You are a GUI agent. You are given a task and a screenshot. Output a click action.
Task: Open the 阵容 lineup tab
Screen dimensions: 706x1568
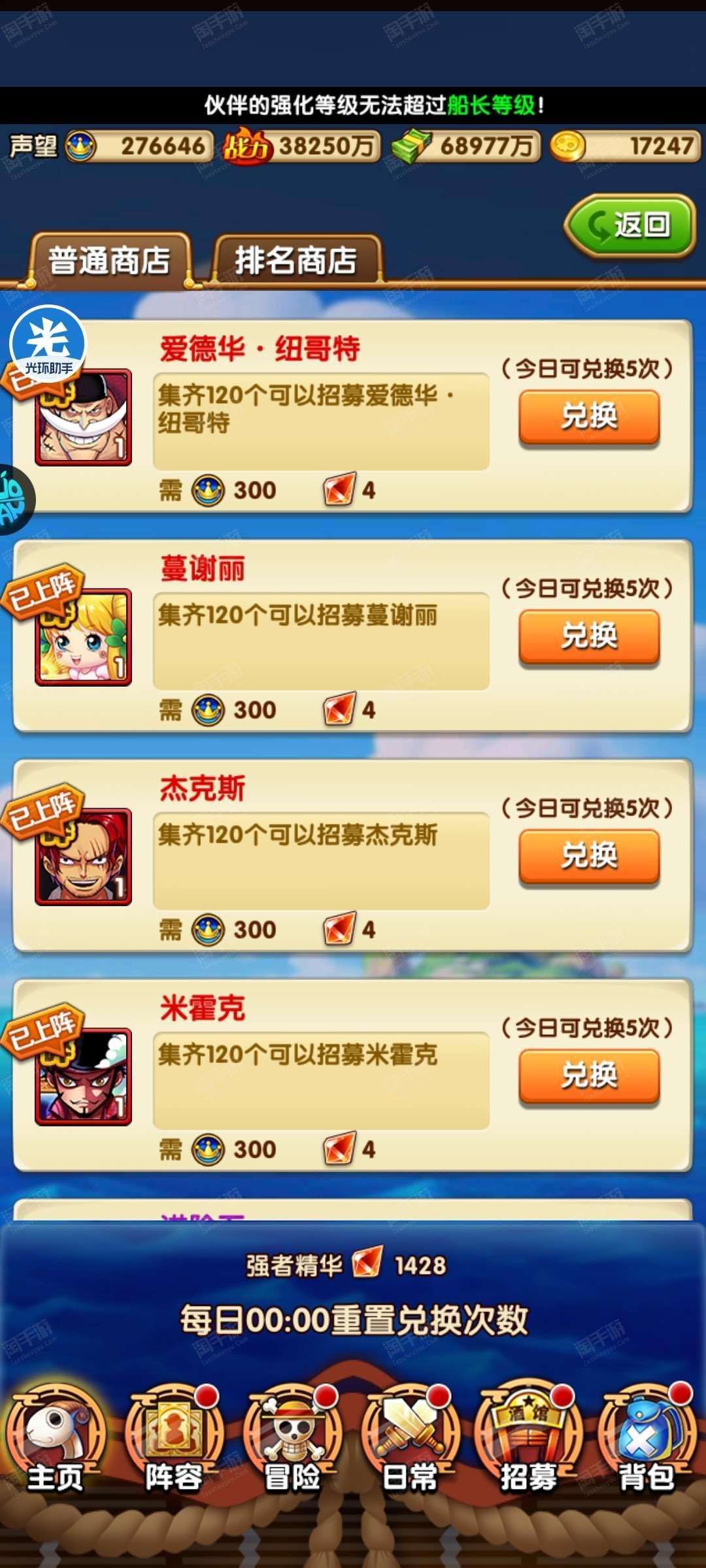173,1441
